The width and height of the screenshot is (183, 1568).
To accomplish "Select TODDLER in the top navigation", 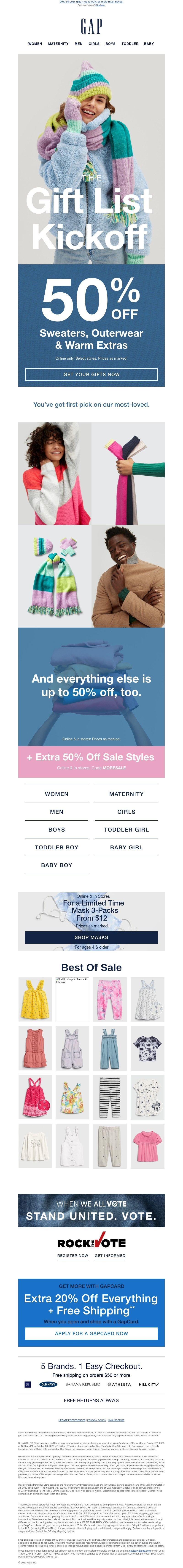I will [x=129, y=44].
